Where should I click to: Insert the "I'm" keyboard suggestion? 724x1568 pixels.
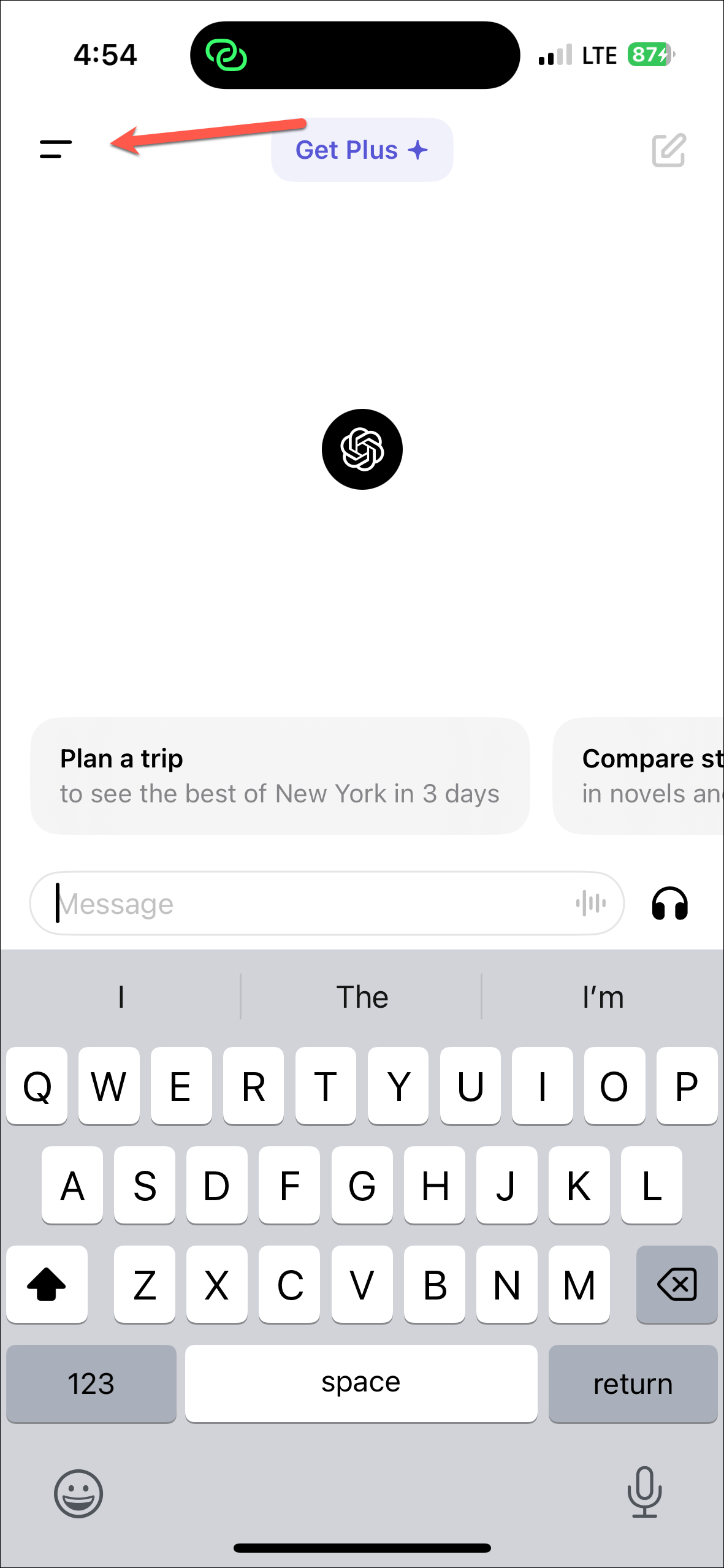point(603,997)
